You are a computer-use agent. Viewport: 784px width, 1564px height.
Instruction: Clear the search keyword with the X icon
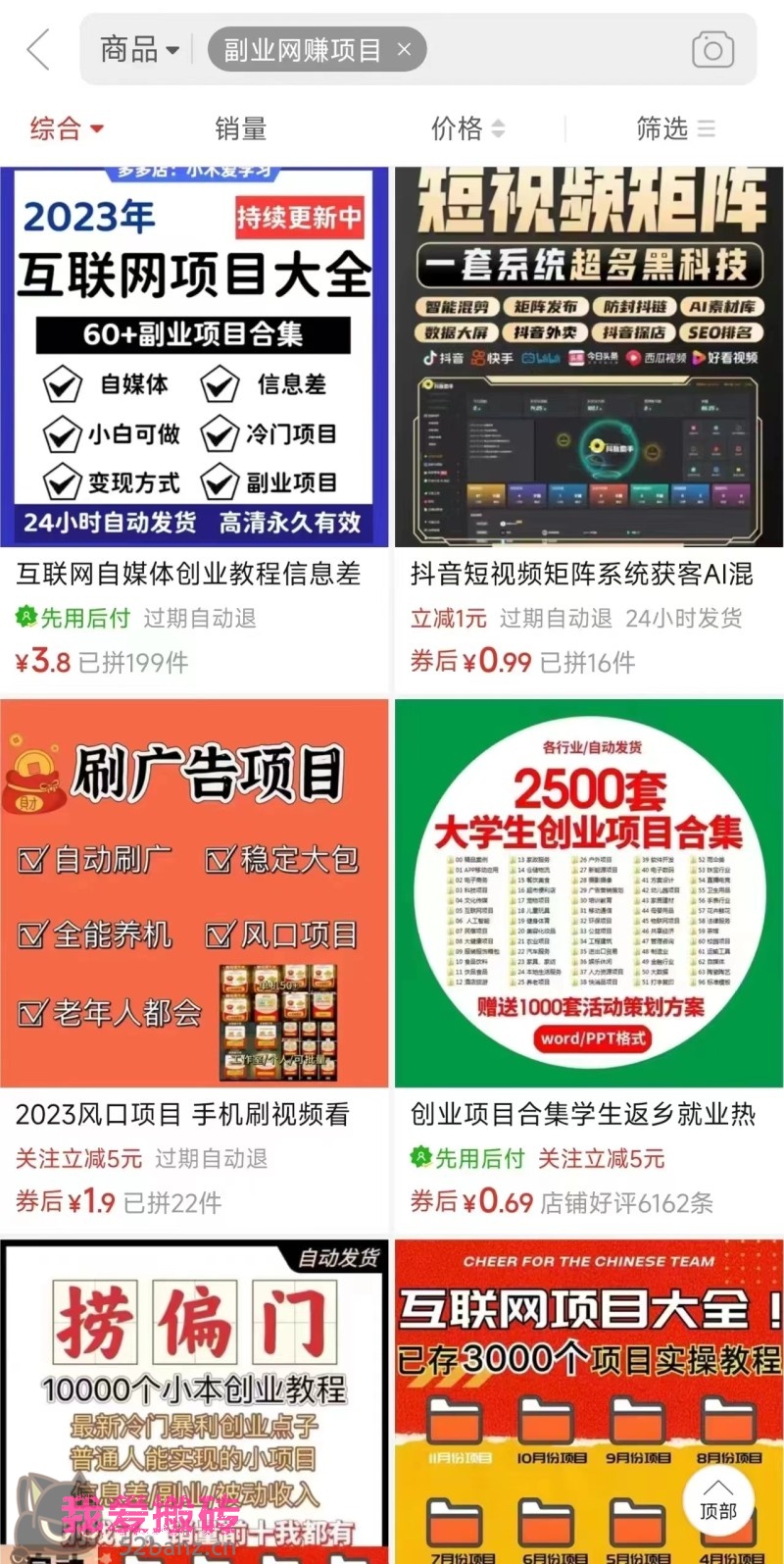(404, 49)
